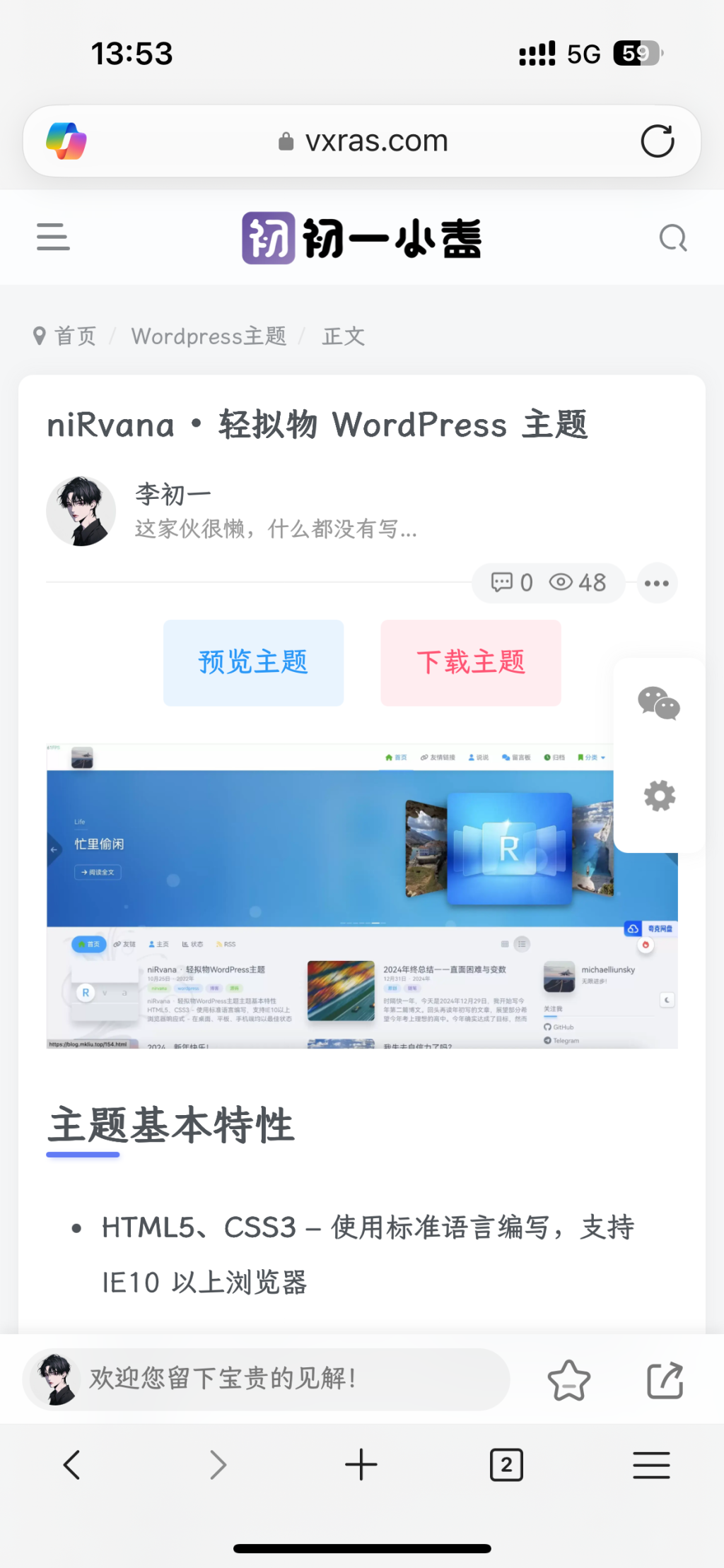
Task: Open the floating settings gear
Action: click(659, 796)
